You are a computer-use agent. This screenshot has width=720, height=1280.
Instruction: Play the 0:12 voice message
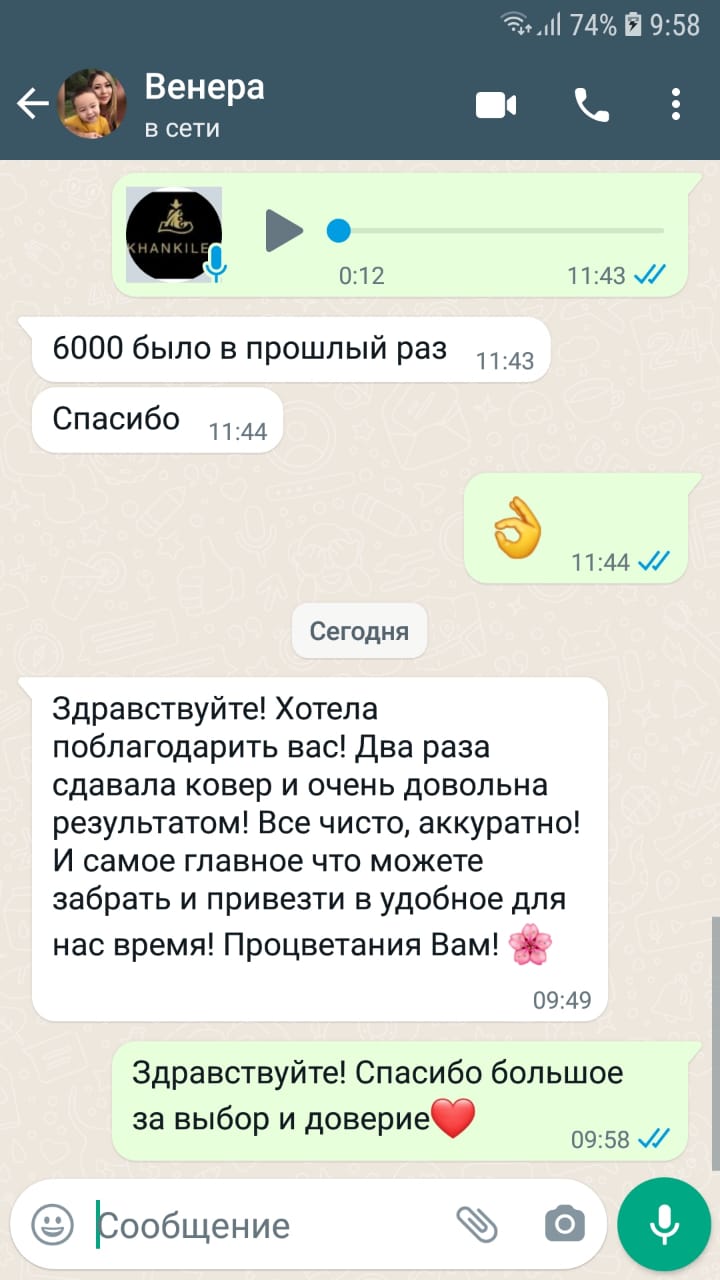(284, 231)
